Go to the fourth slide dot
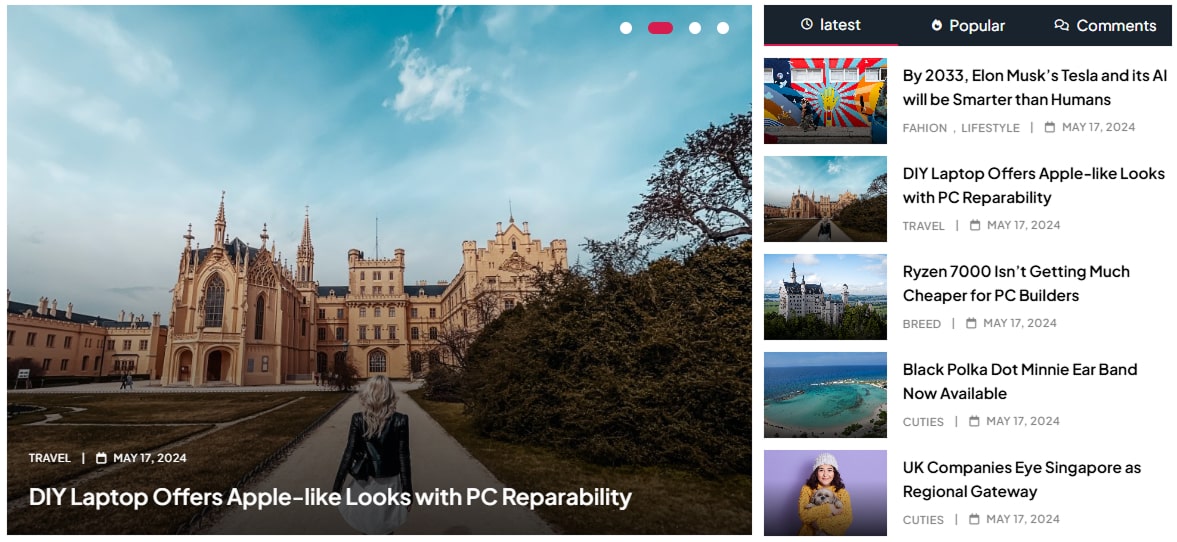The height and width of the screenshot is (542, 1177). pos(723,28)
